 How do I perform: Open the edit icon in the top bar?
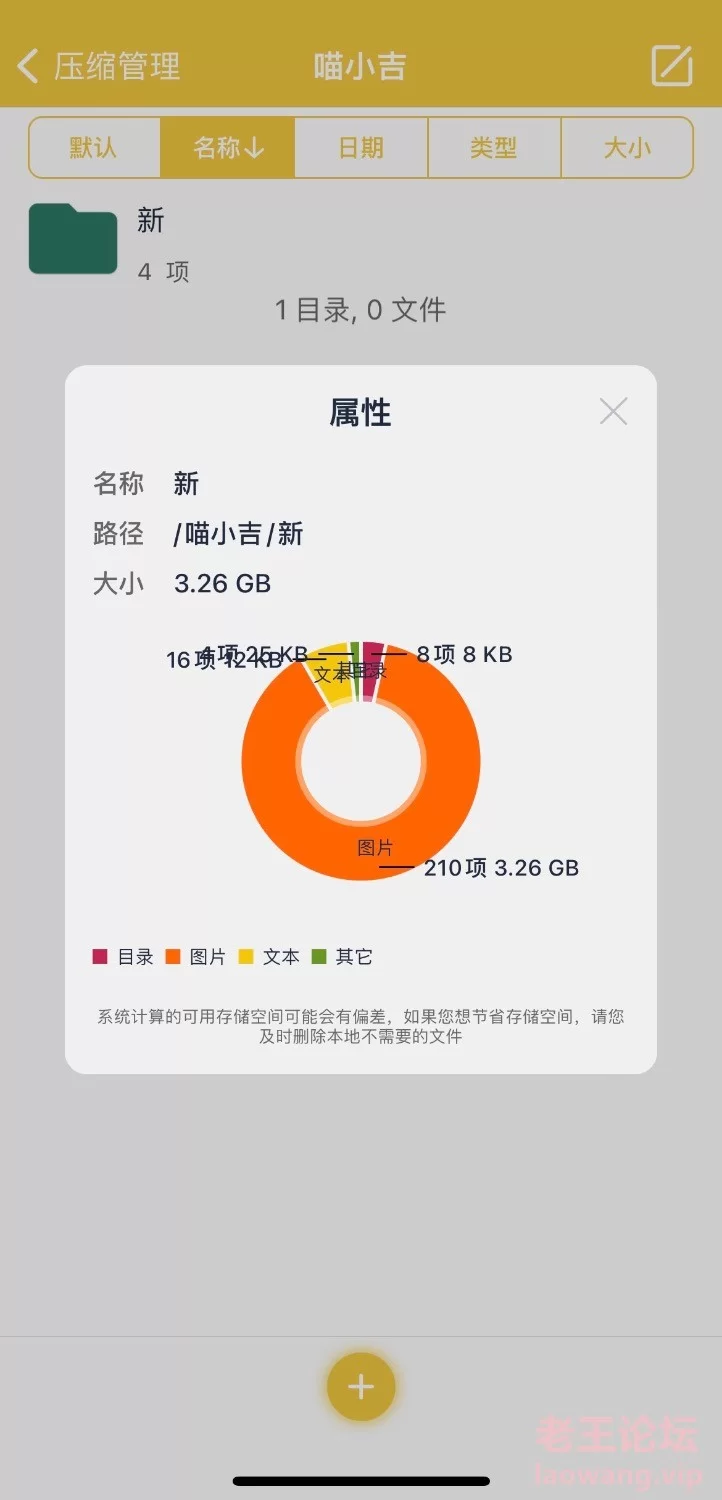pyautogui.click(x=672, y=66)
